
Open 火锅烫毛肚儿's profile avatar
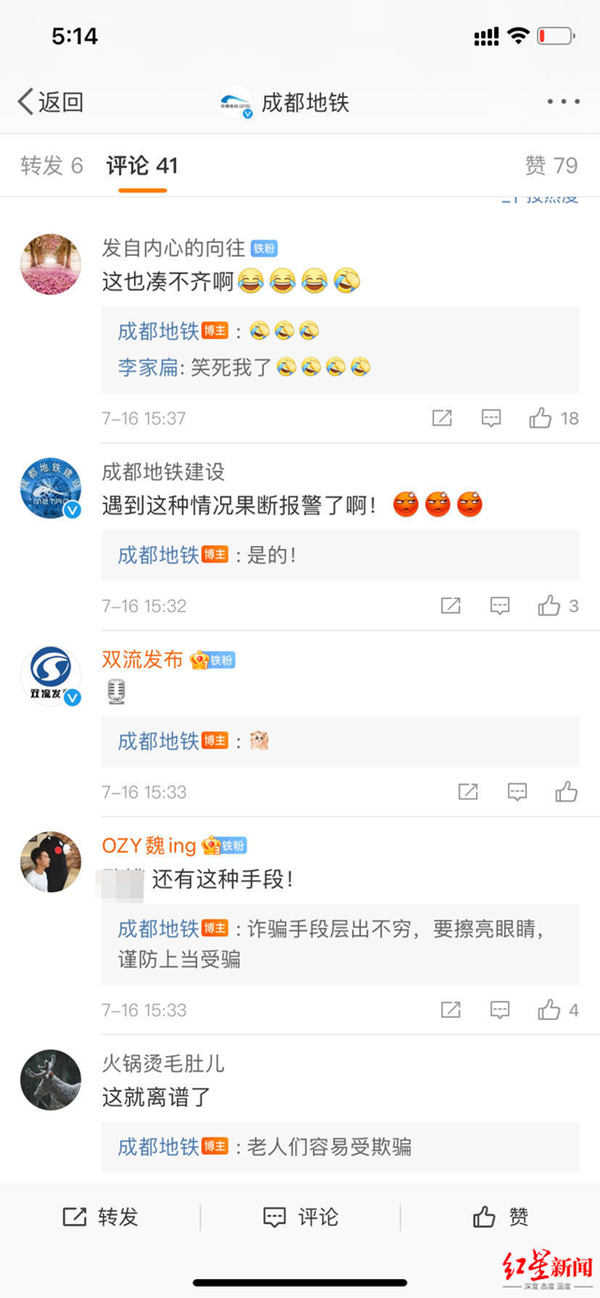point(51,1079)
